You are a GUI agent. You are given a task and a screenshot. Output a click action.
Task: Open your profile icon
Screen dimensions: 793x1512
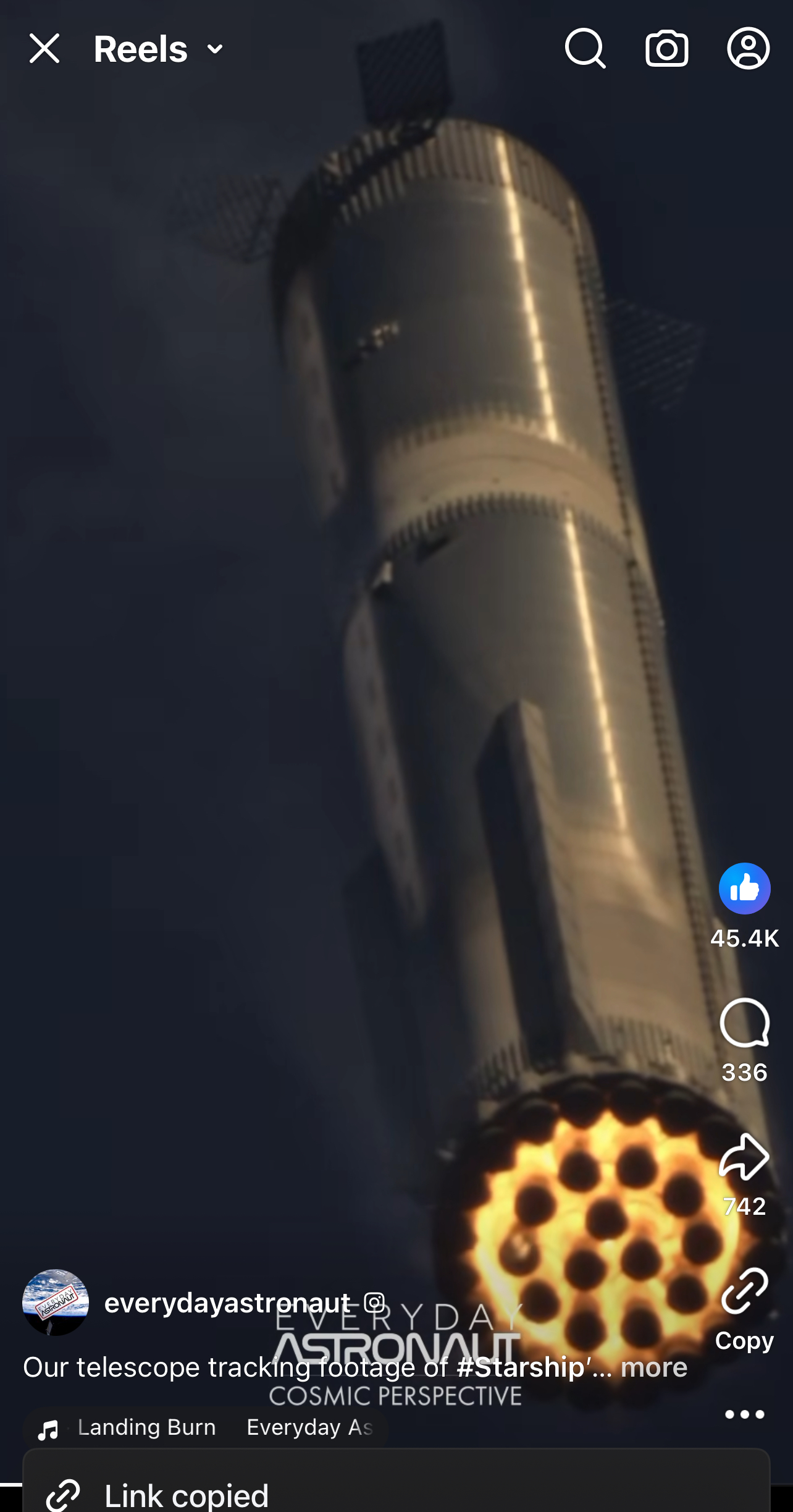pos(748,48)
